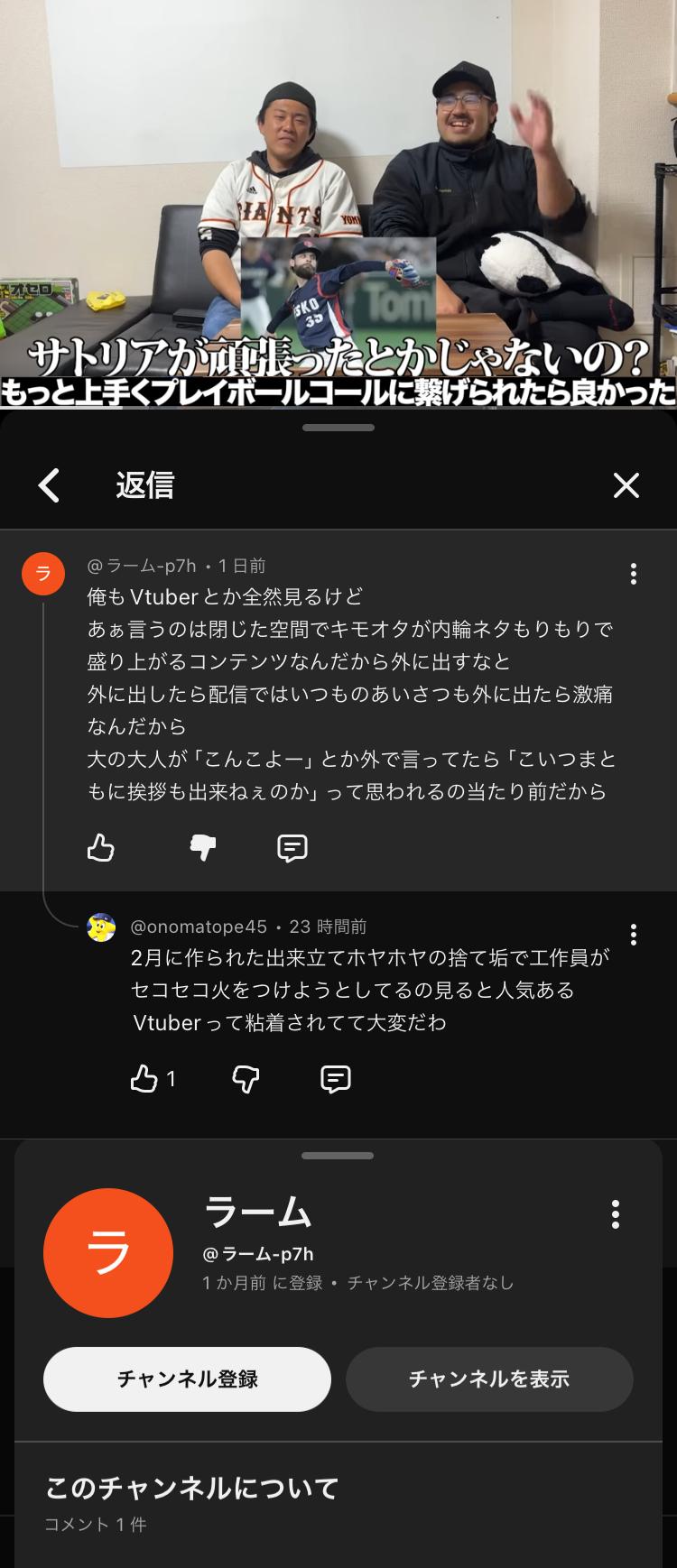The image size is (677, 1568).
Task: Open the ラーム profile card overflow menu
Action: tap(616, 1214)
